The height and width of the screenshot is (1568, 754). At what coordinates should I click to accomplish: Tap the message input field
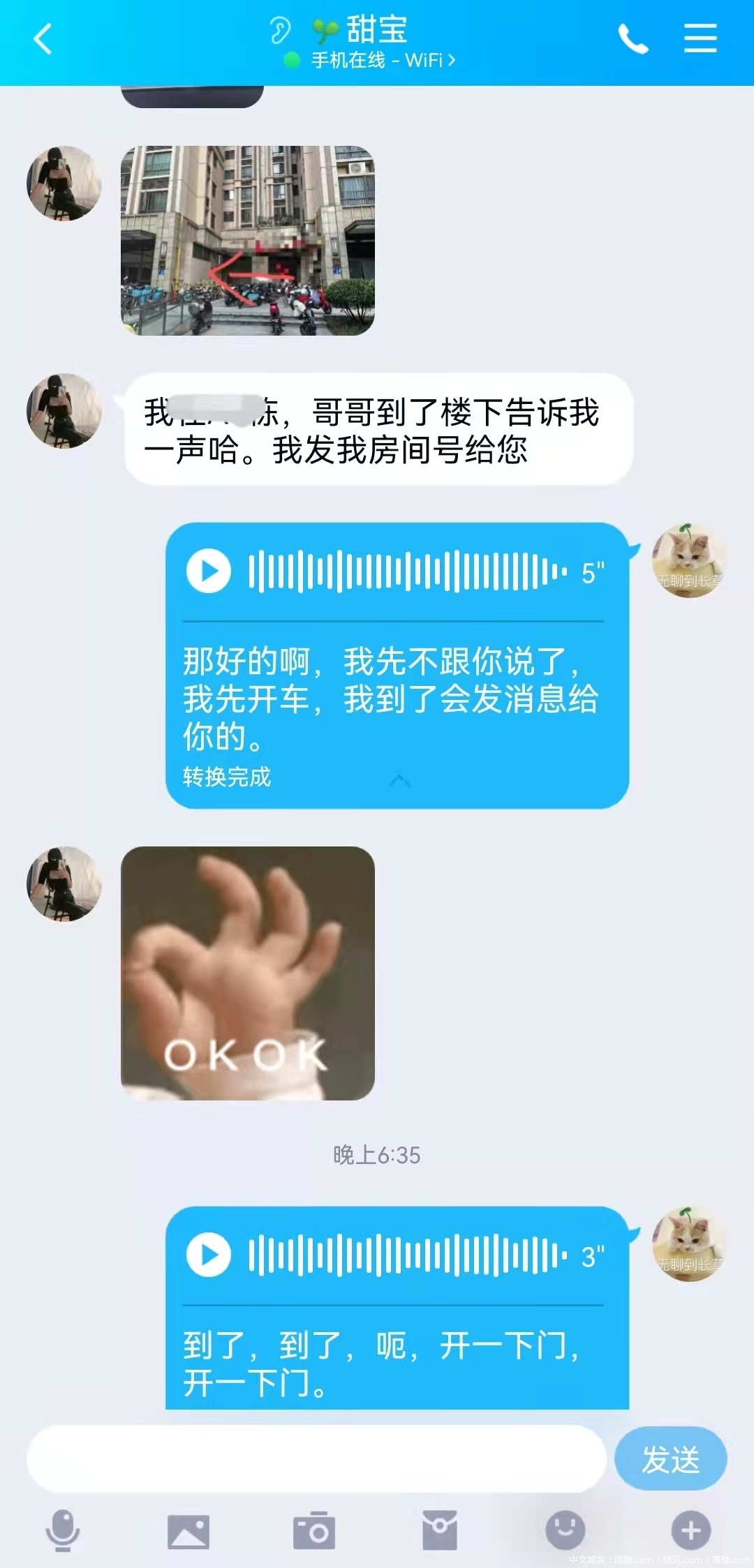(x=316, y=1458)
